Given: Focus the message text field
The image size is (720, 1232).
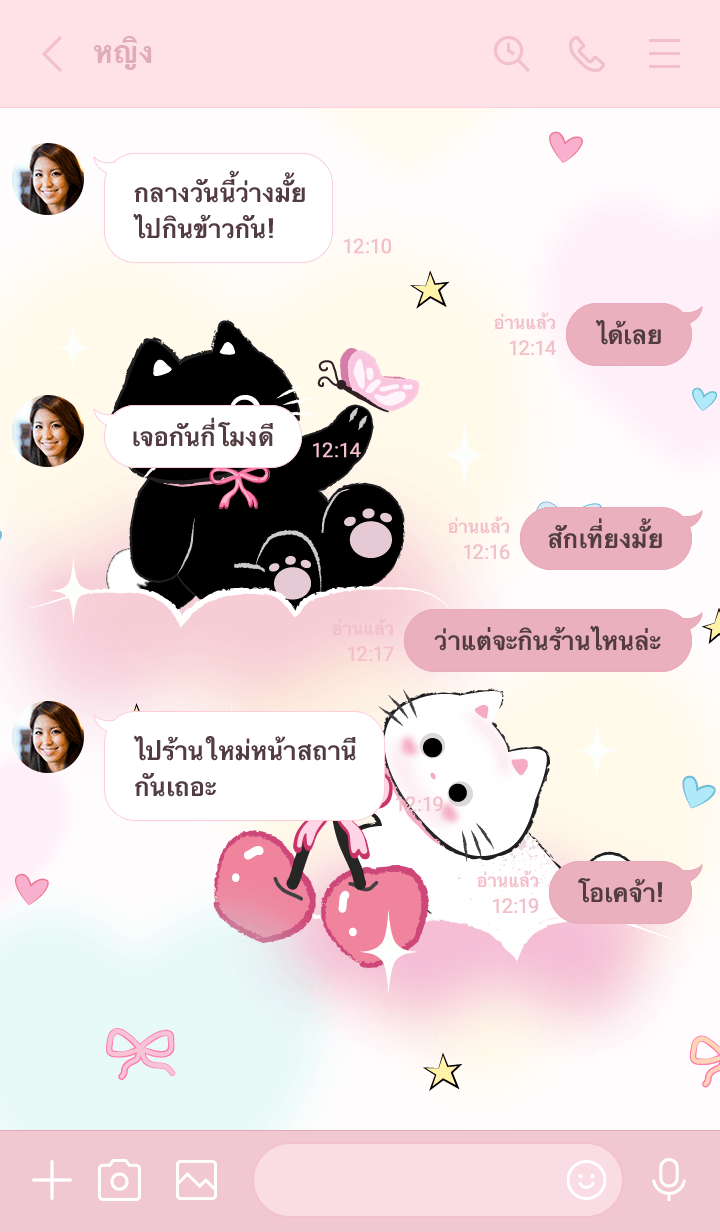Looking at the screenshot, I should coord(405,1181).
